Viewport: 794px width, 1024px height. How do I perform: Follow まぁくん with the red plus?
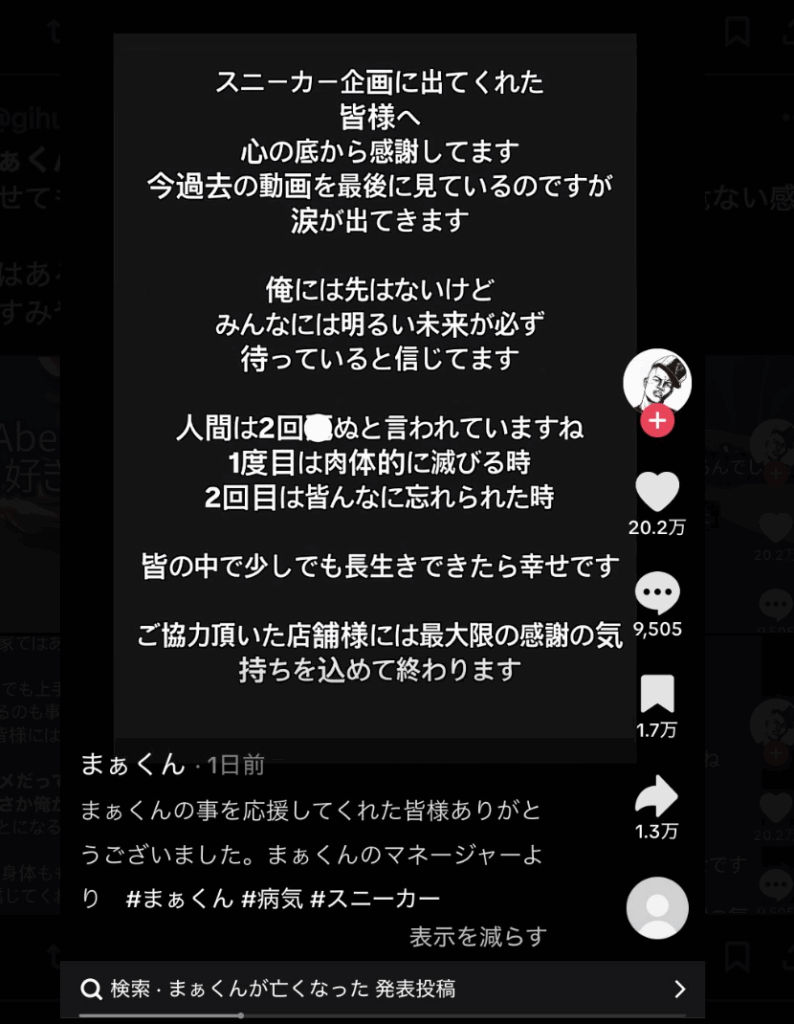(657, 422)
